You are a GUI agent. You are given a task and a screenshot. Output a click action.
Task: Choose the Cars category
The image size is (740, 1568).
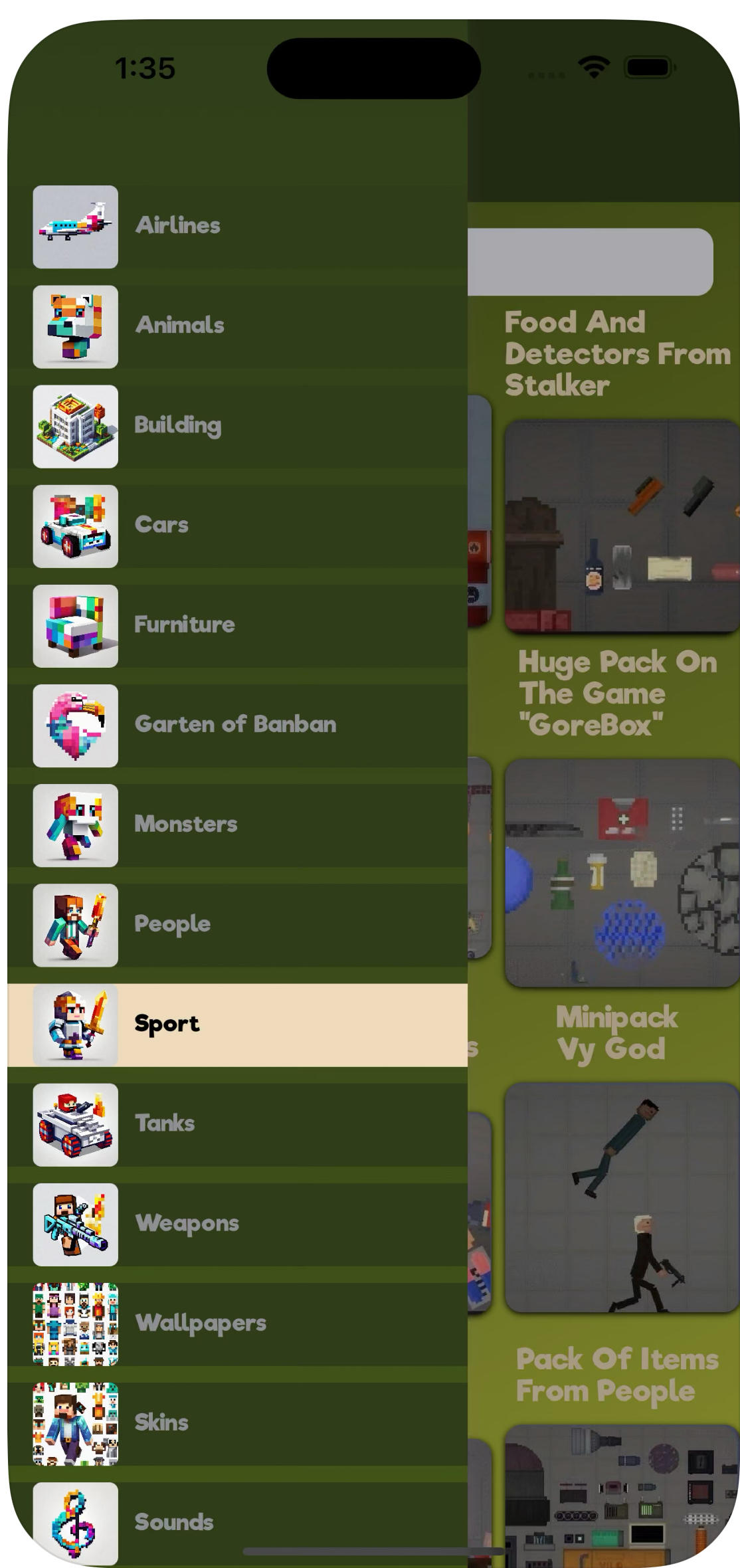(x=237, y=526)
